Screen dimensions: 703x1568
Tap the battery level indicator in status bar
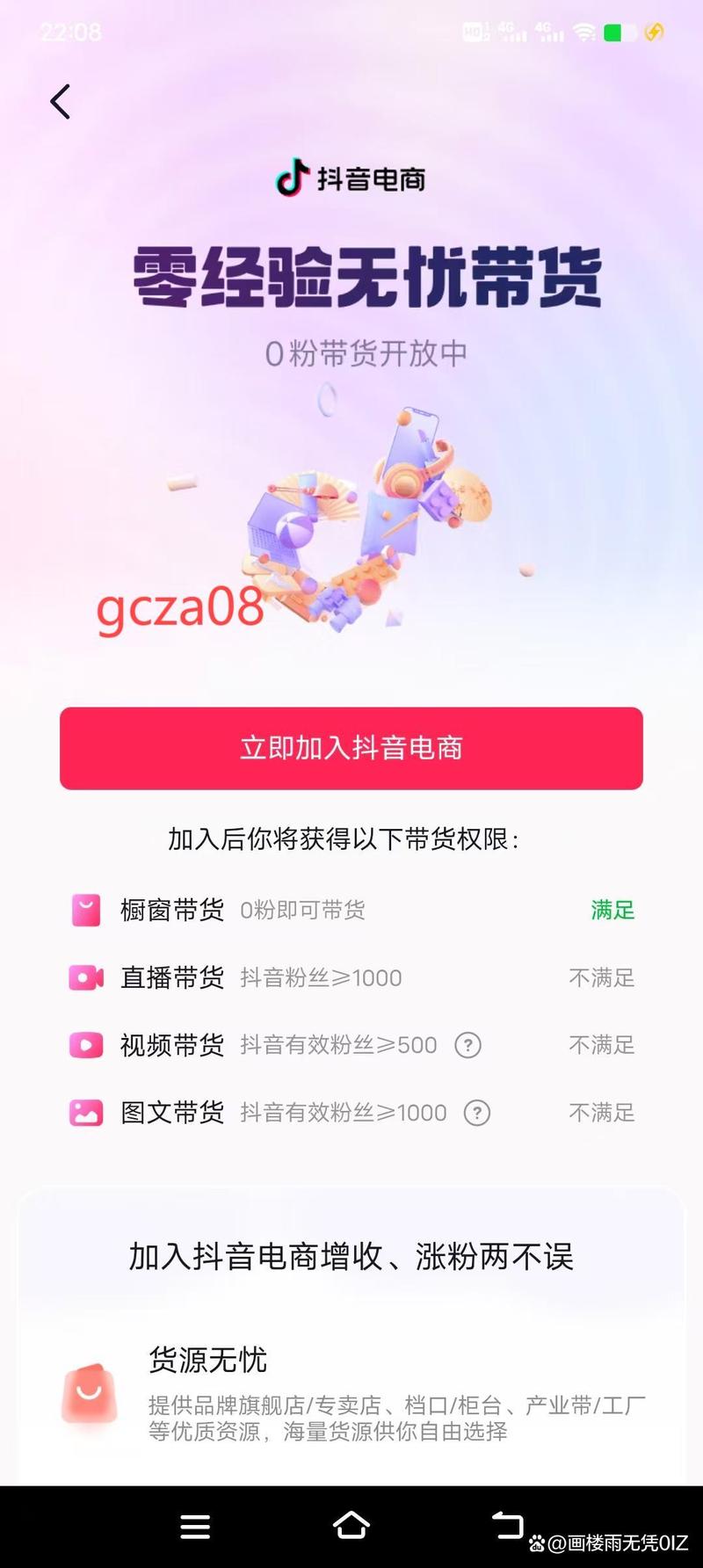621,33
